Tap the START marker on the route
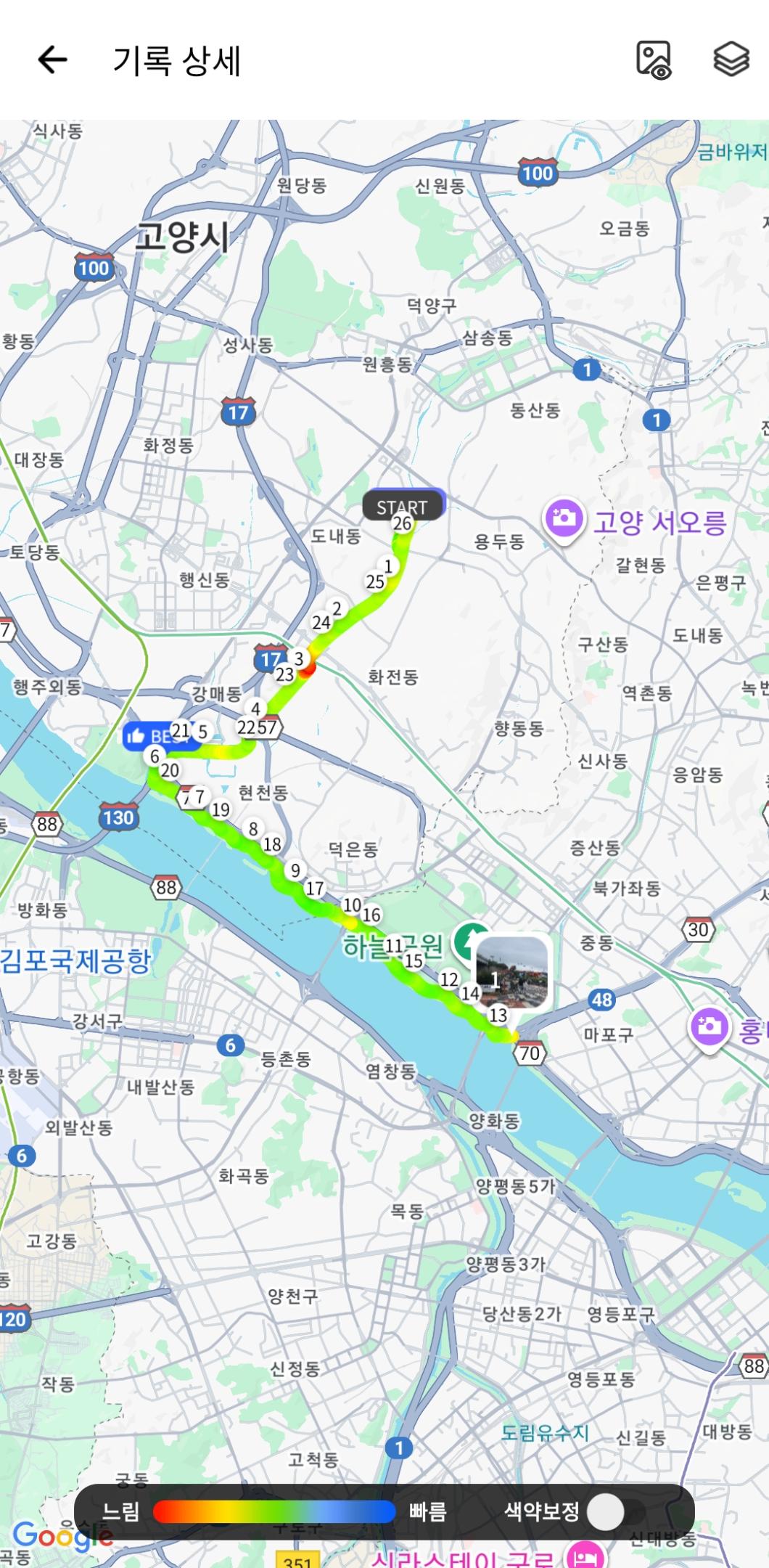Screen dimensions: 769x1568 (403, 506)
